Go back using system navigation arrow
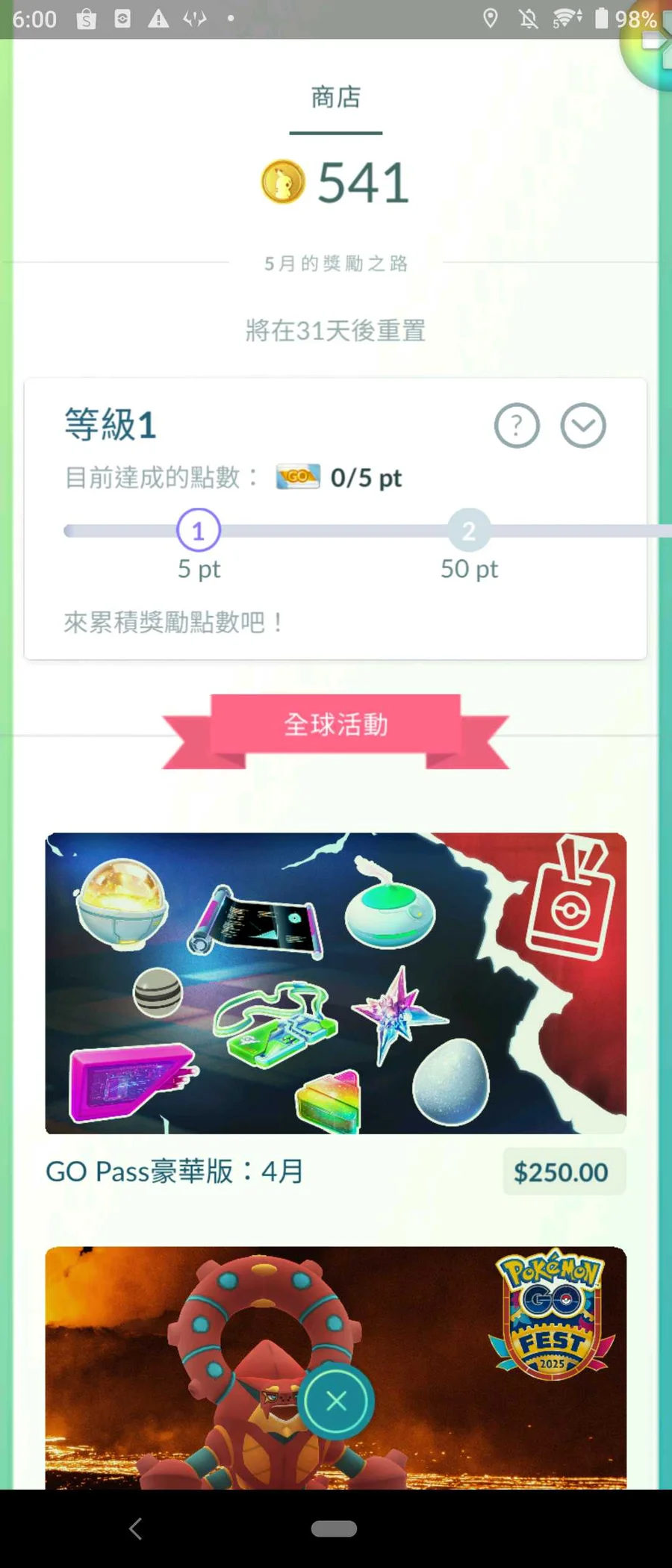The height and width of the screenshot is (1568, 672). 135,1528
